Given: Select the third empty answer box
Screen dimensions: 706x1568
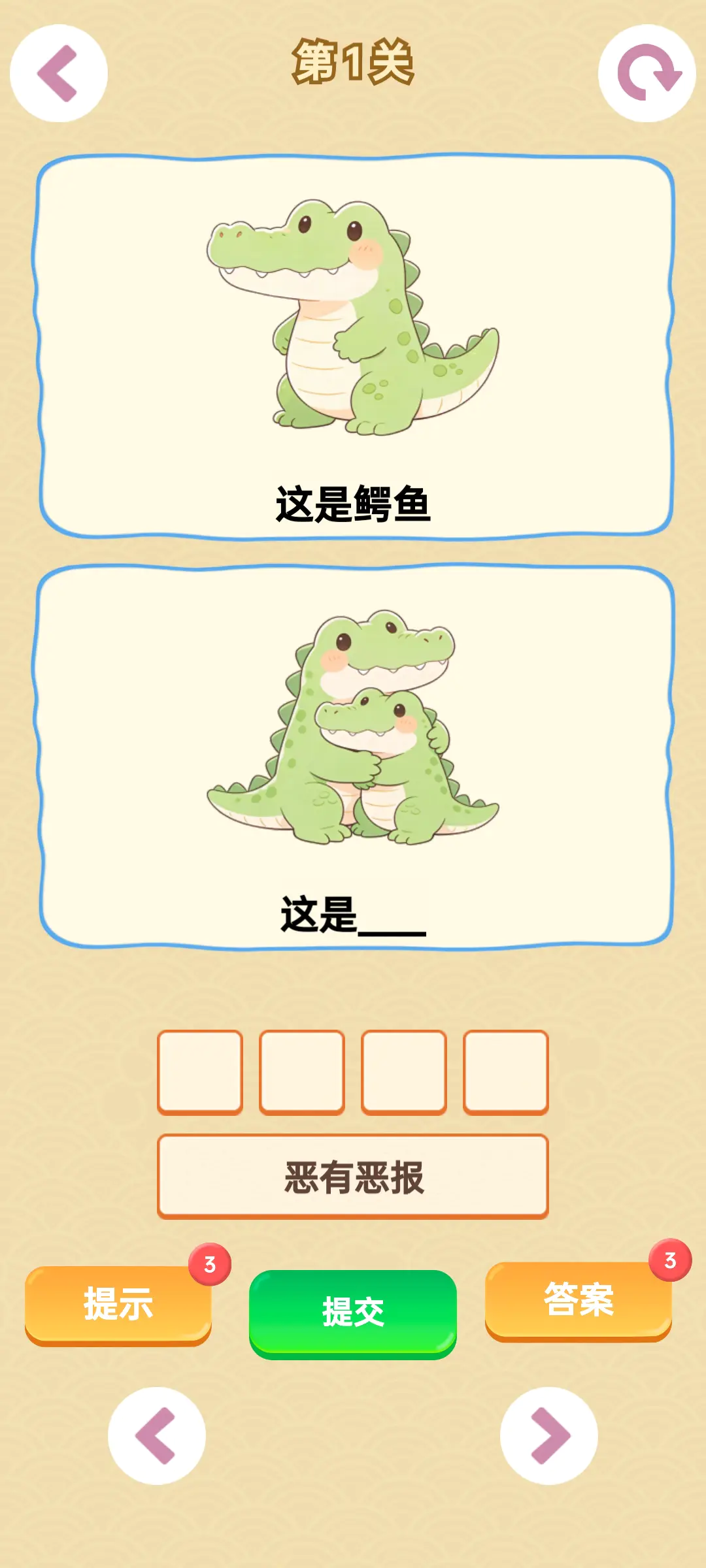Looking at the screenshot, I should tap(404, 1072).
